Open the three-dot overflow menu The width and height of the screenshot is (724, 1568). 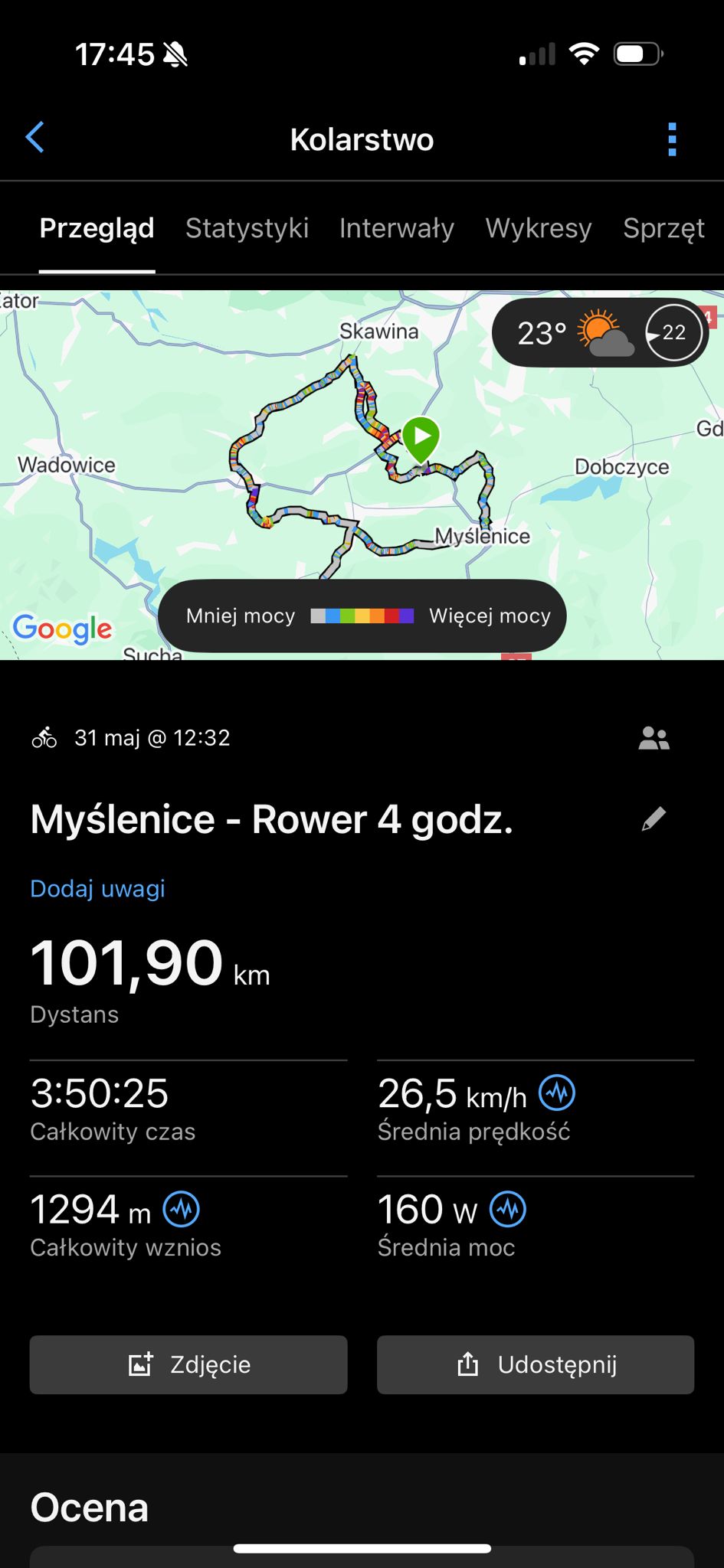[672, 139]
